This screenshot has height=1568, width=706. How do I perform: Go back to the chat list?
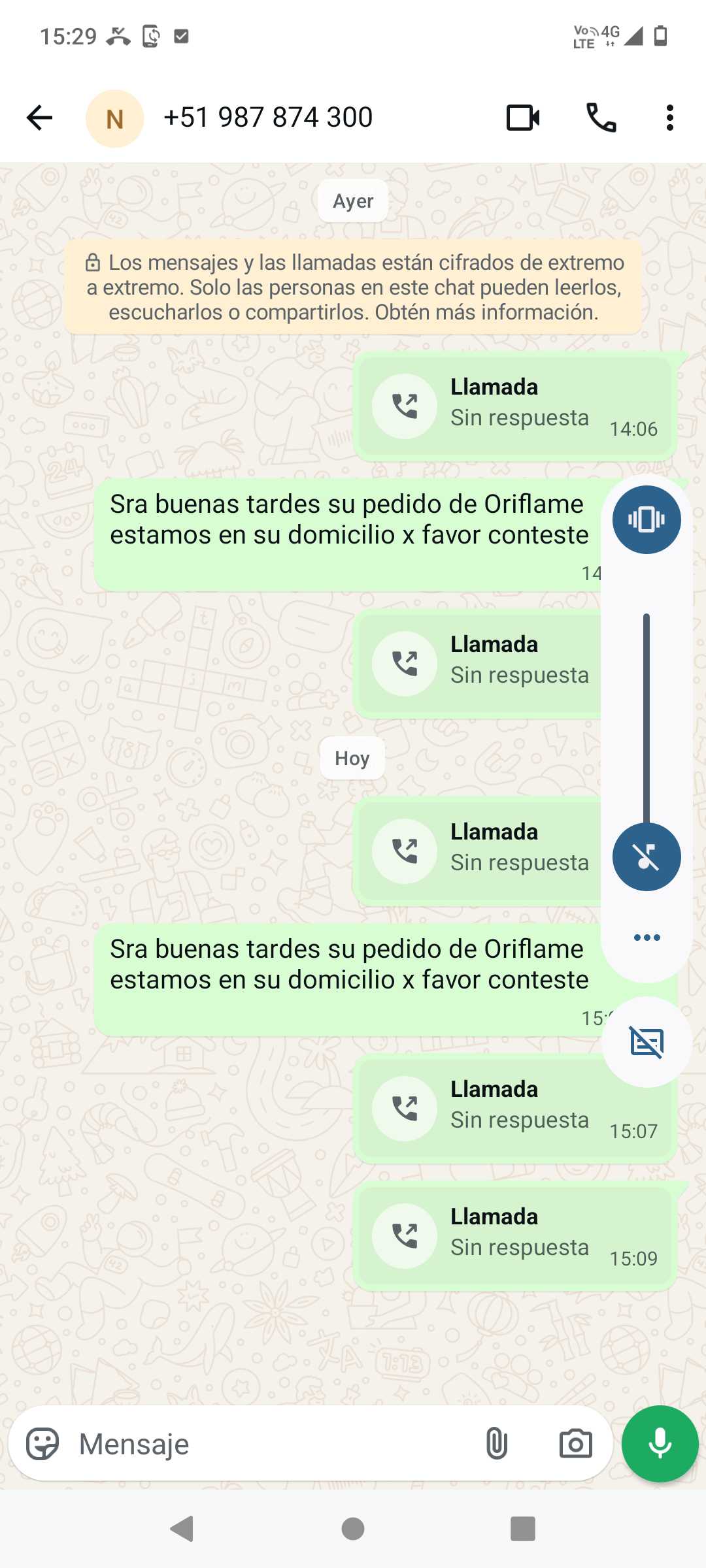point(39,118)
